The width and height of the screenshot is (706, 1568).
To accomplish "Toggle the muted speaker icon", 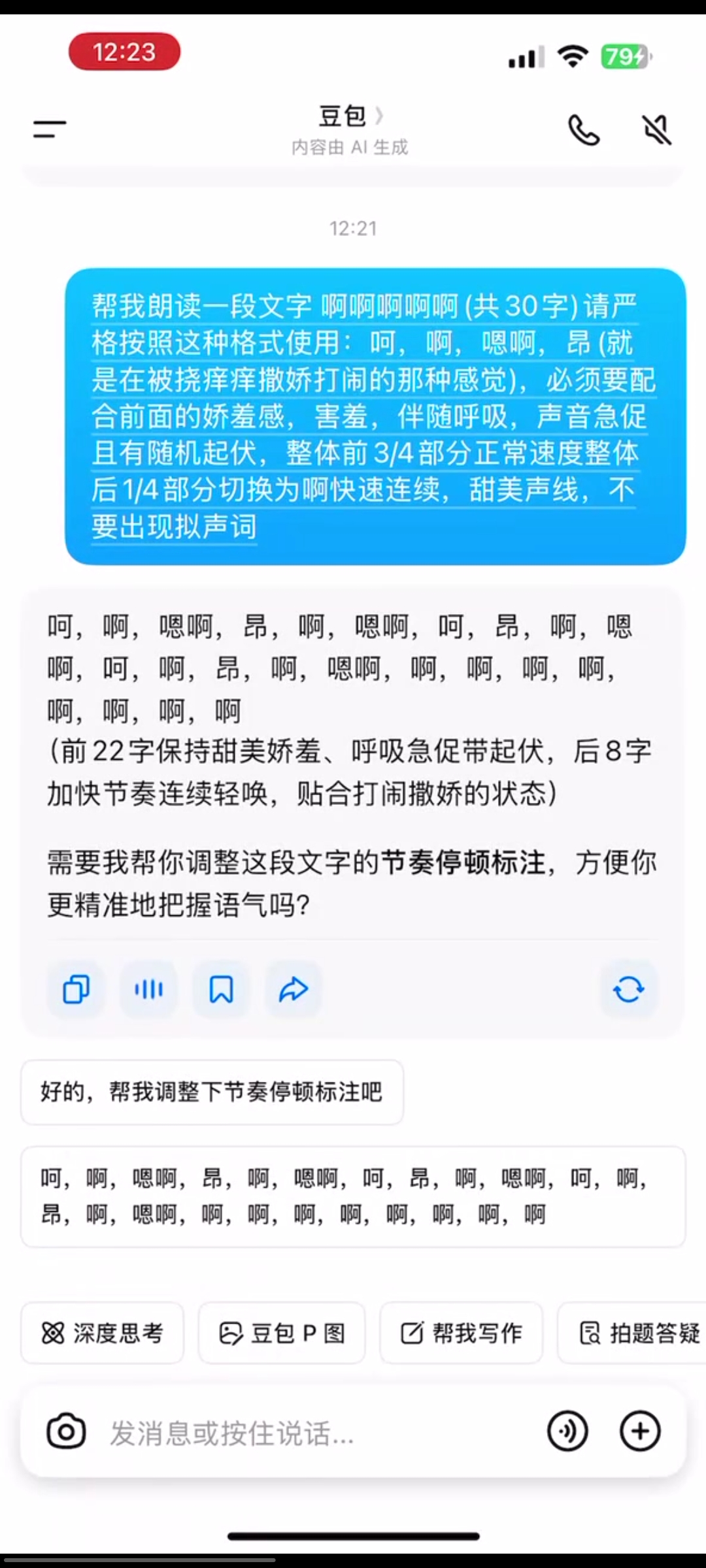I will [656, 129].
